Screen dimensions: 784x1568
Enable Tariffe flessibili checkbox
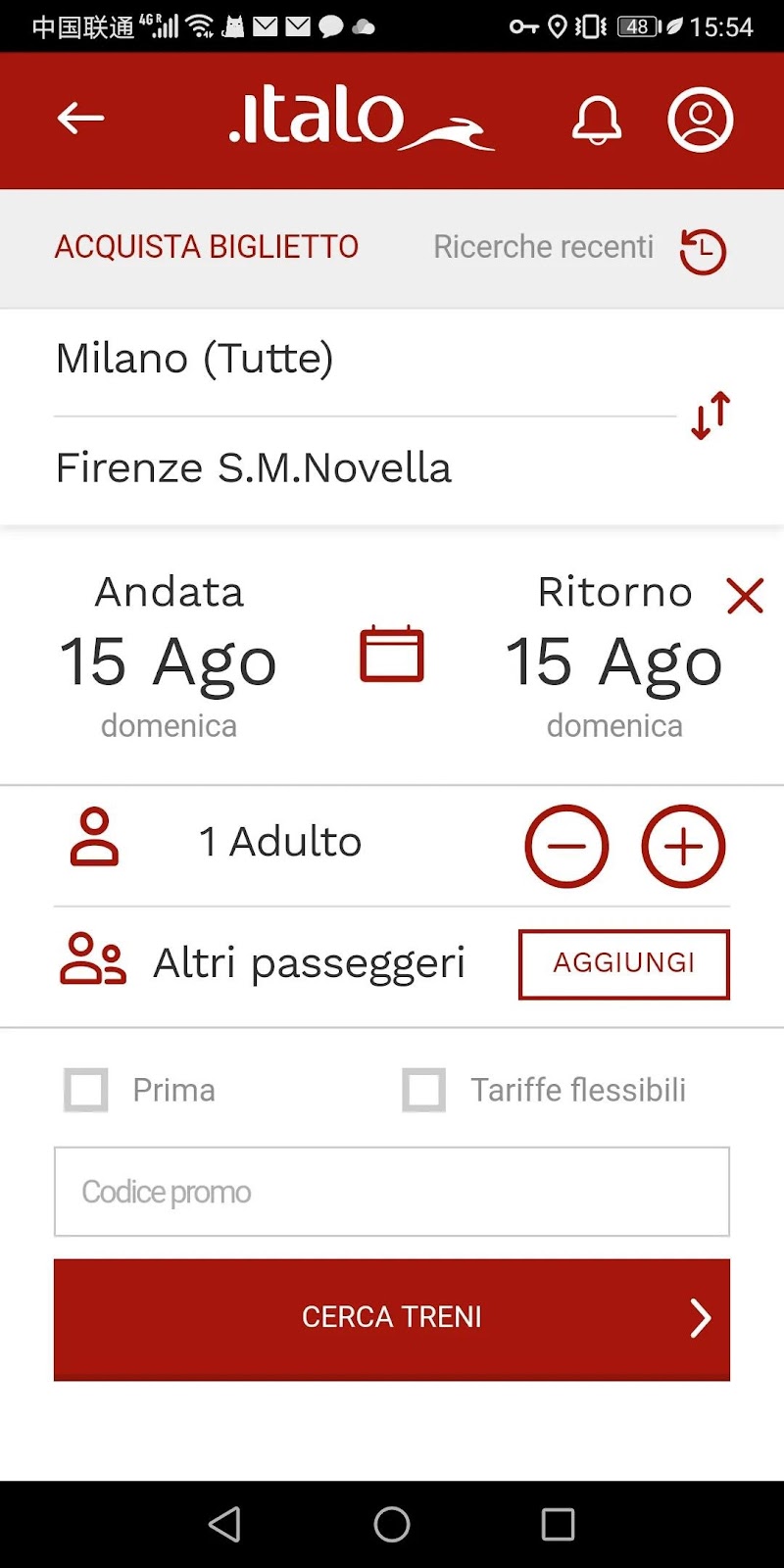424,1090
